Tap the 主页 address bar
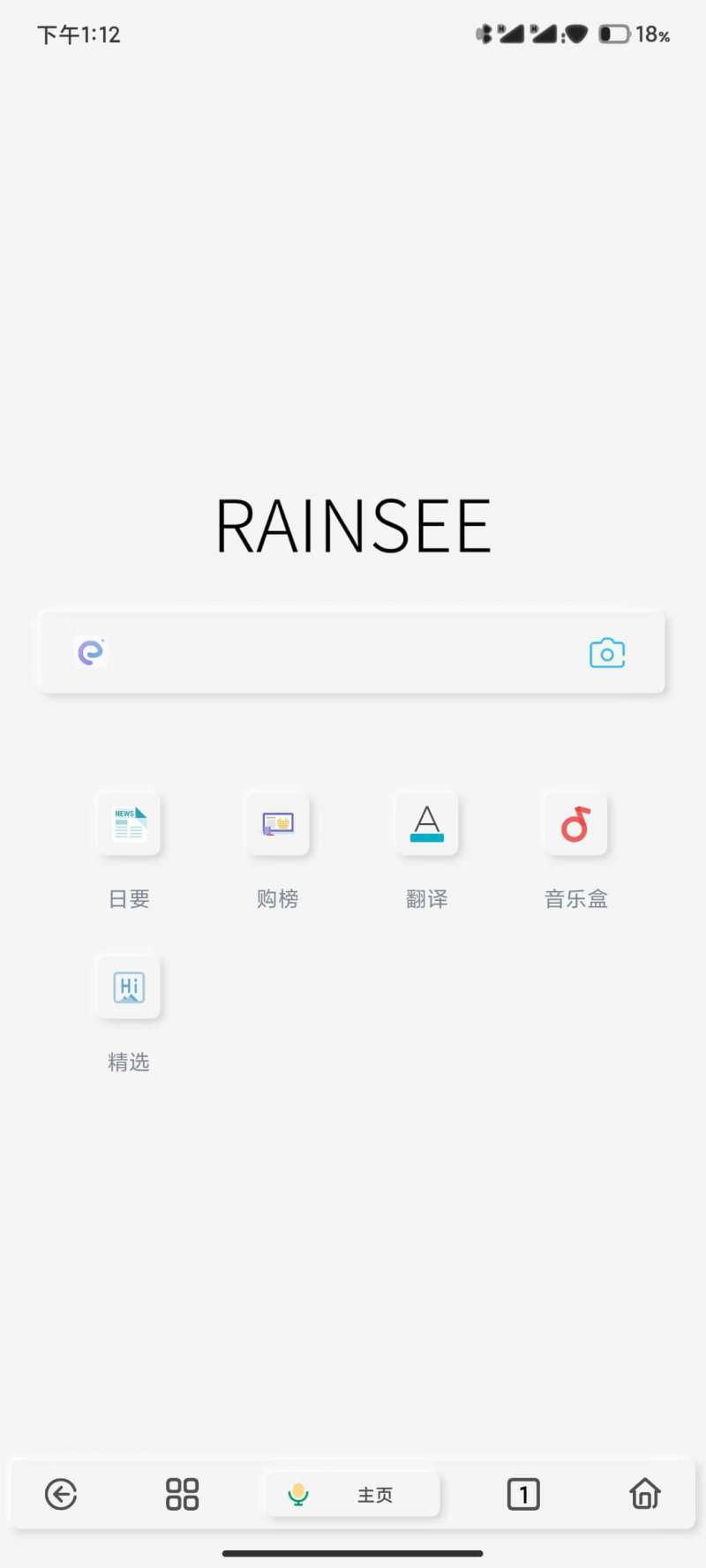The image size is (706, 1568). pos(376,1495)
